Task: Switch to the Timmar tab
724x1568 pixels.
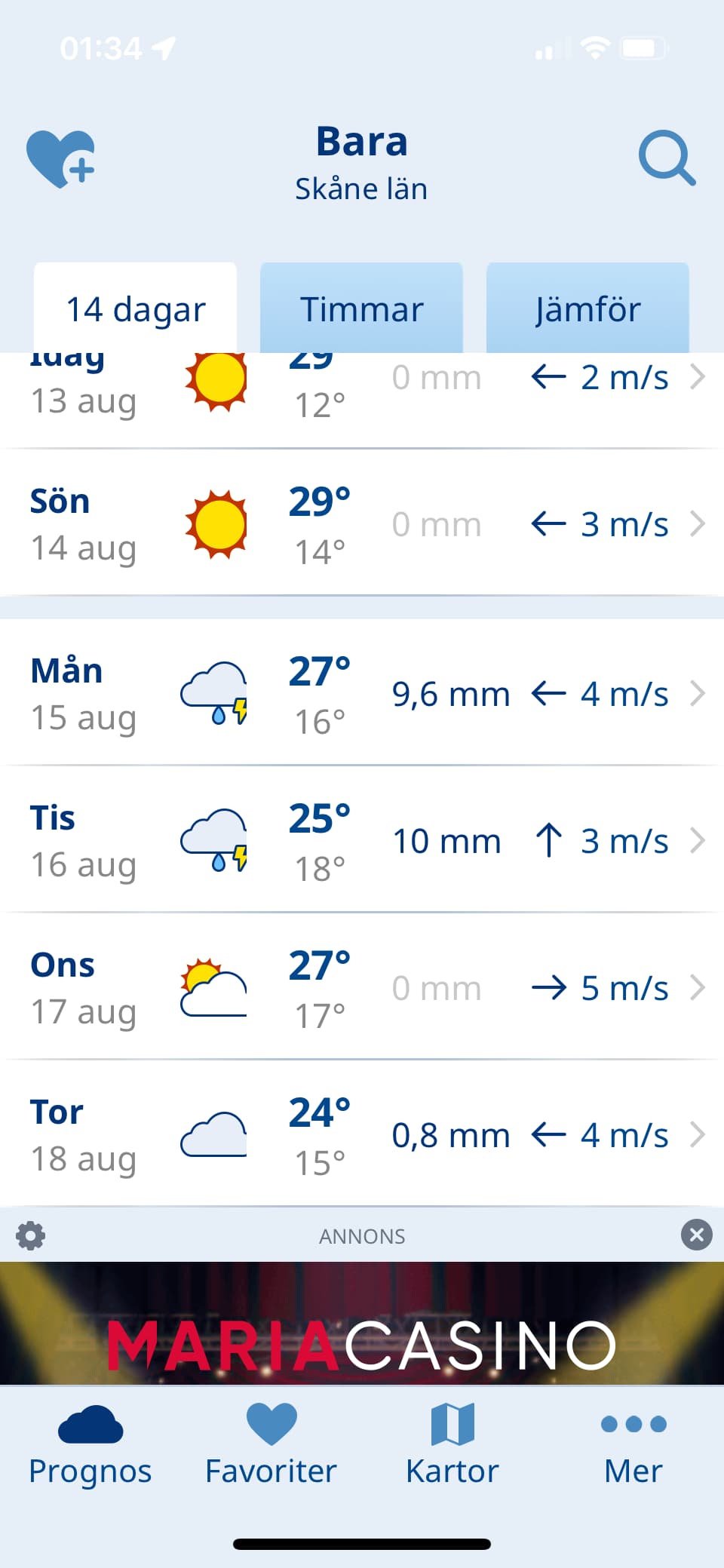Action: pyautogui.click(x=361, y=308)
